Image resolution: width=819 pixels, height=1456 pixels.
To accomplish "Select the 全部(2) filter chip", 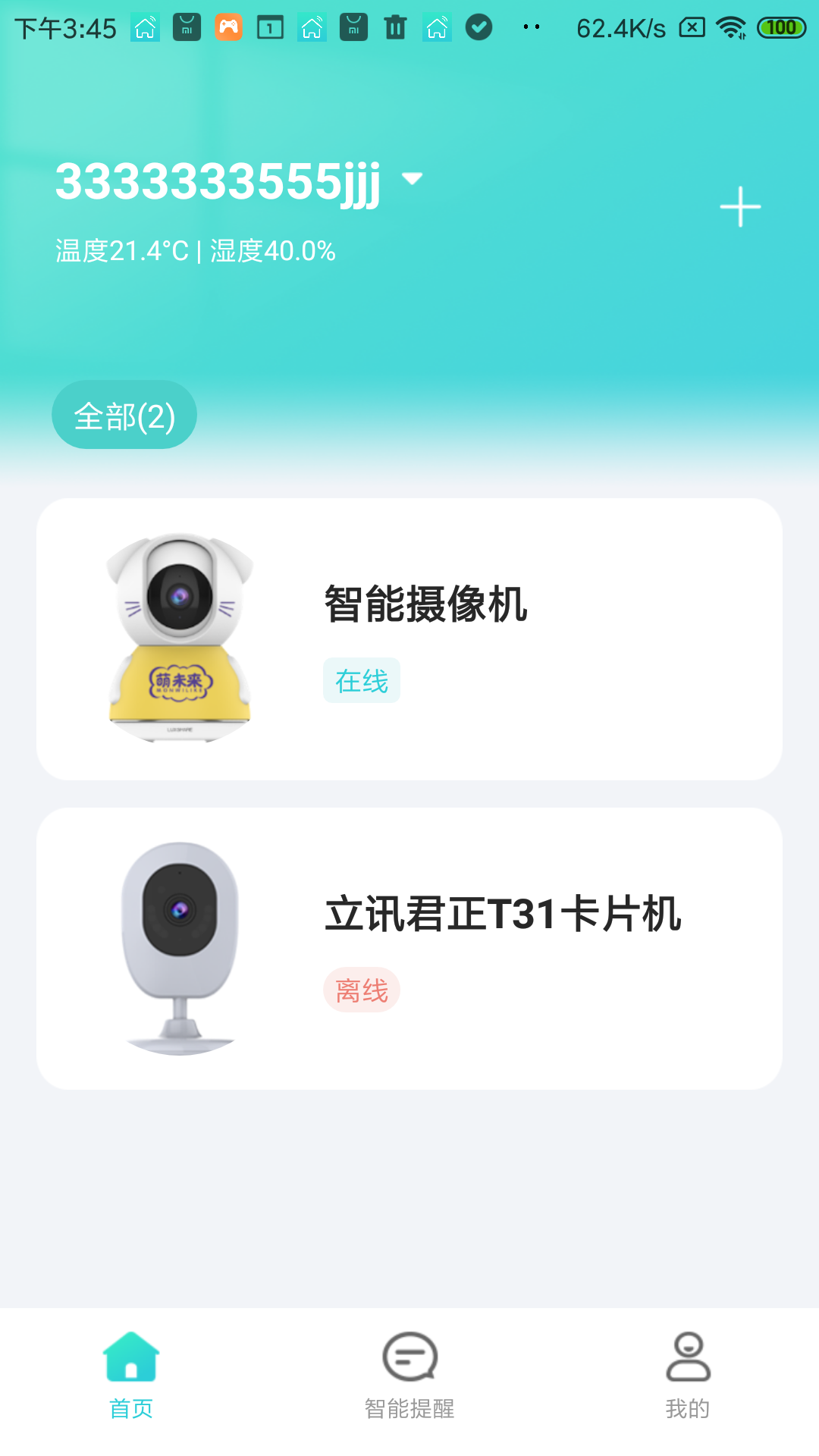I will click(124, 416).
